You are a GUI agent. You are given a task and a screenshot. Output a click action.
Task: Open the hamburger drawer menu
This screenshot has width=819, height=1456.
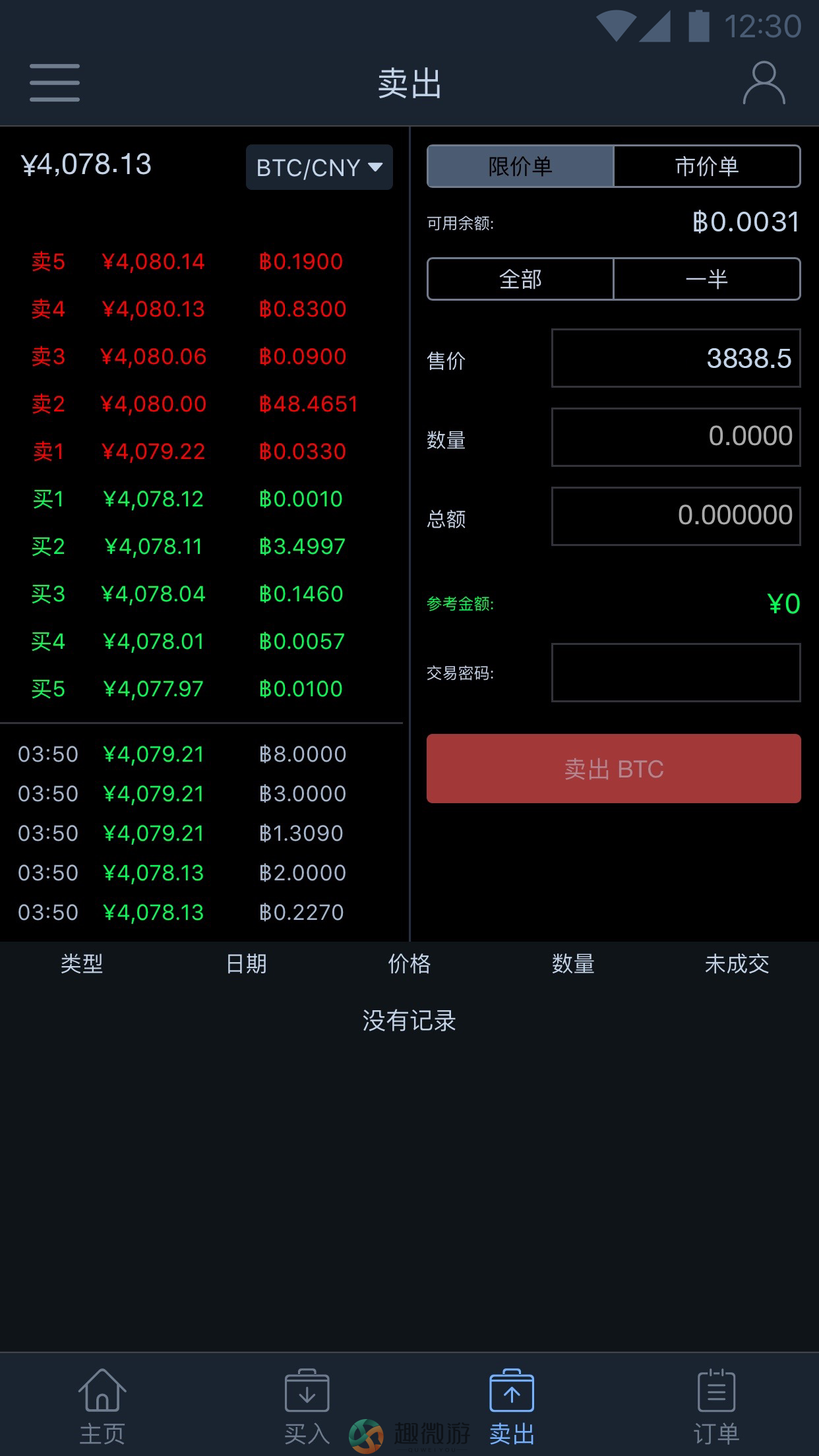click(55, 83)
